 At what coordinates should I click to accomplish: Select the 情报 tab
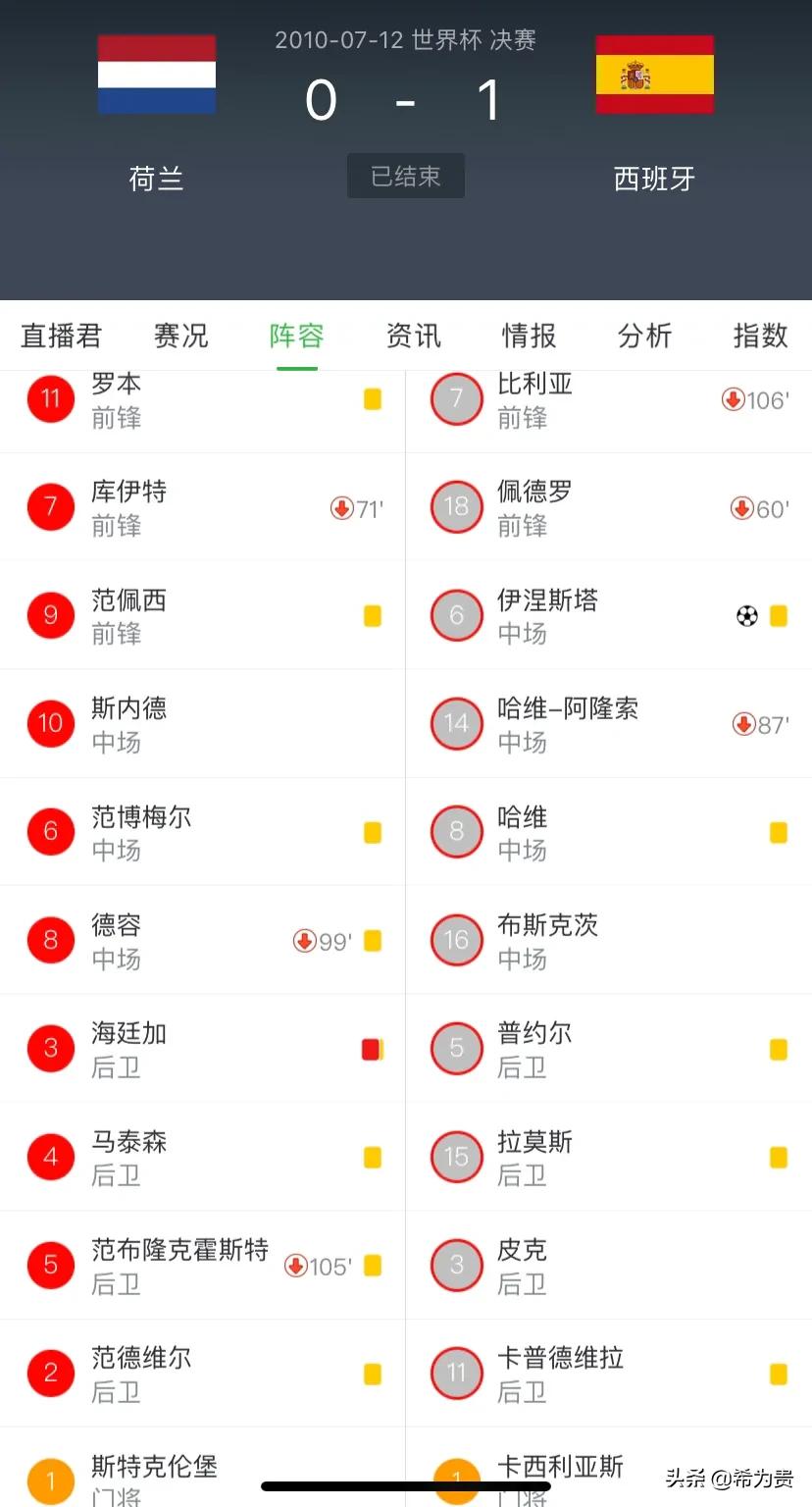tap(530, 337)
